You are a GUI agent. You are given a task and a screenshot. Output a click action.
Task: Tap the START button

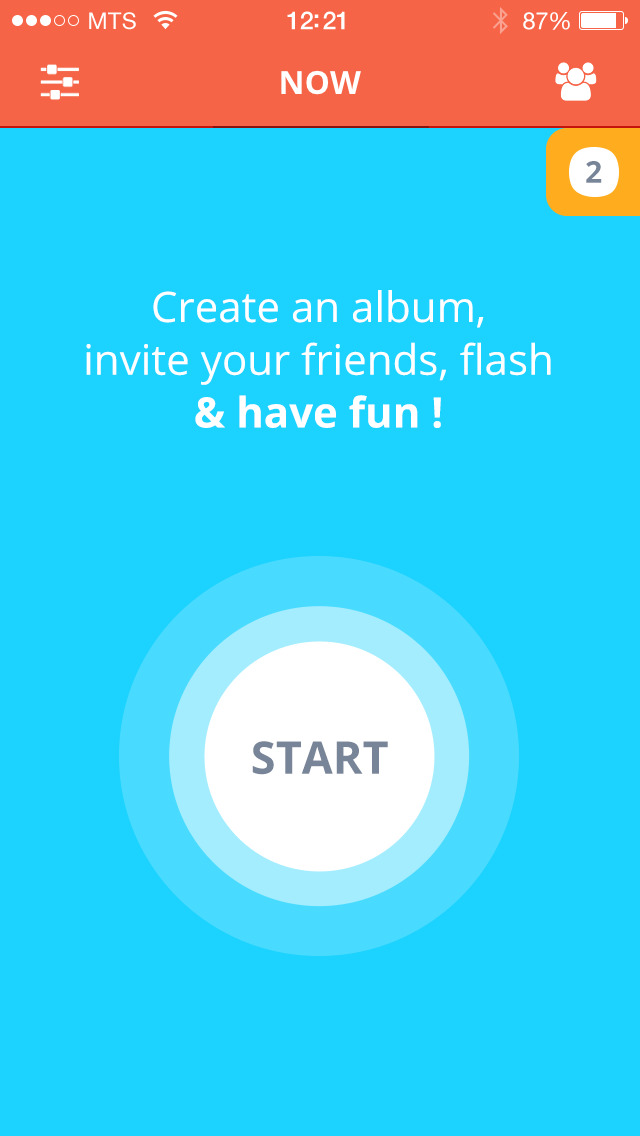click(x=319, y=757)
